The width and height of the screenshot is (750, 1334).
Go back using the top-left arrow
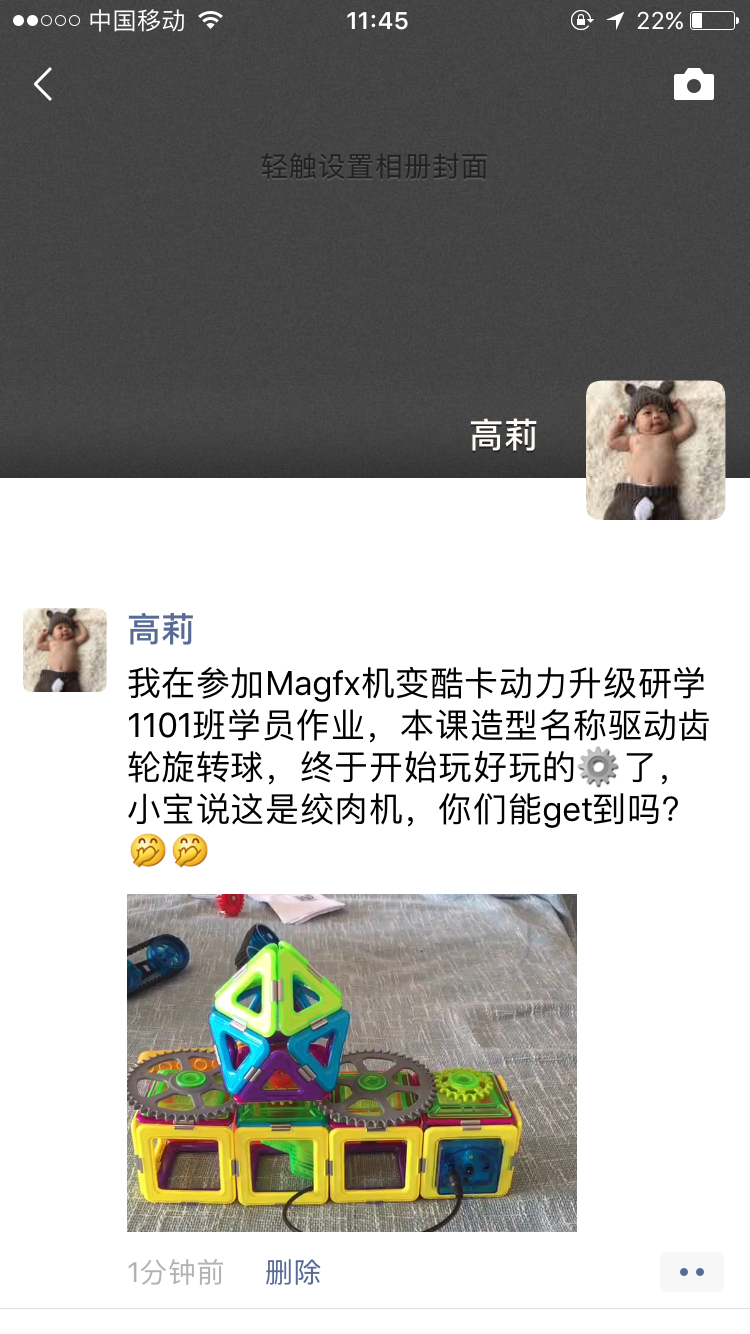43,85
